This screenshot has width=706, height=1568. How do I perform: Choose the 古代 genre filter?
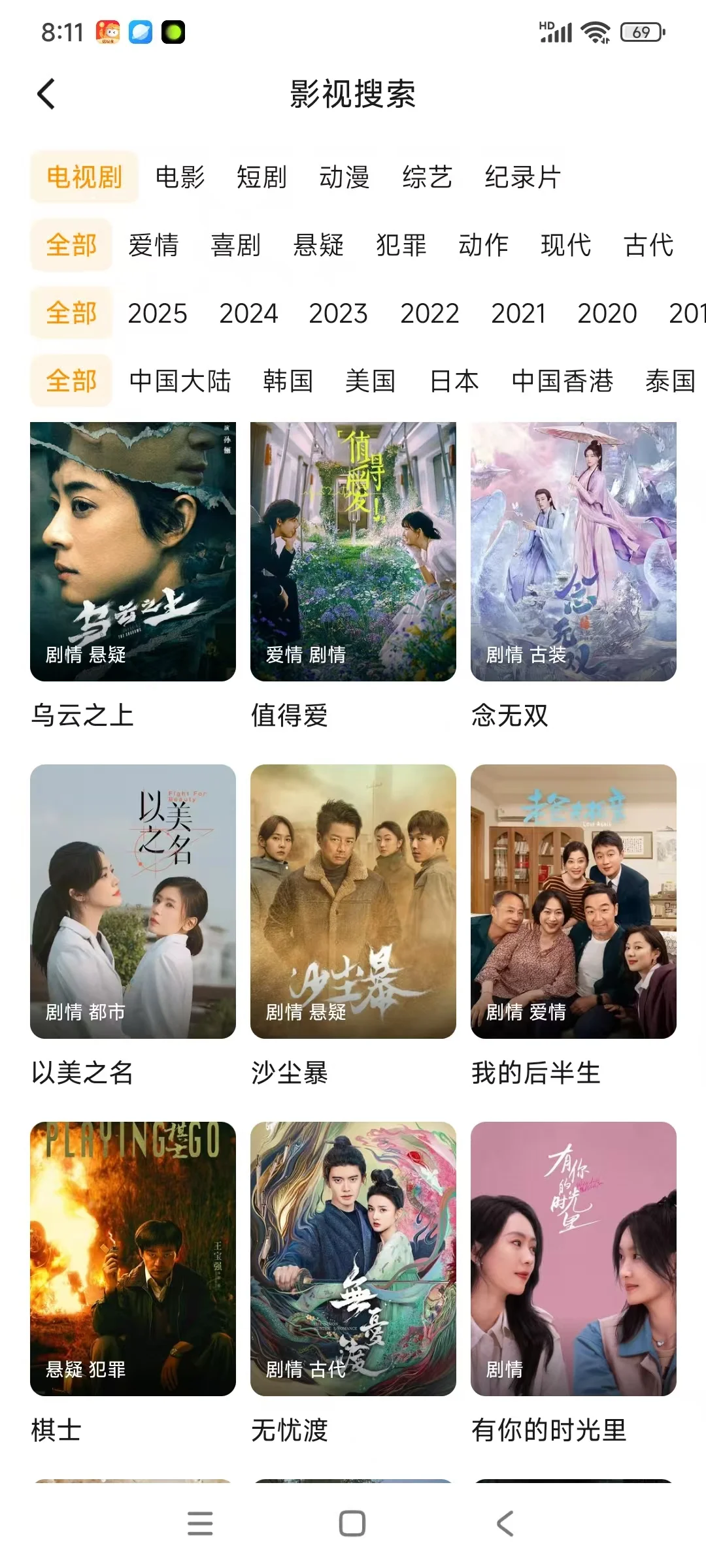coord(648,245)
